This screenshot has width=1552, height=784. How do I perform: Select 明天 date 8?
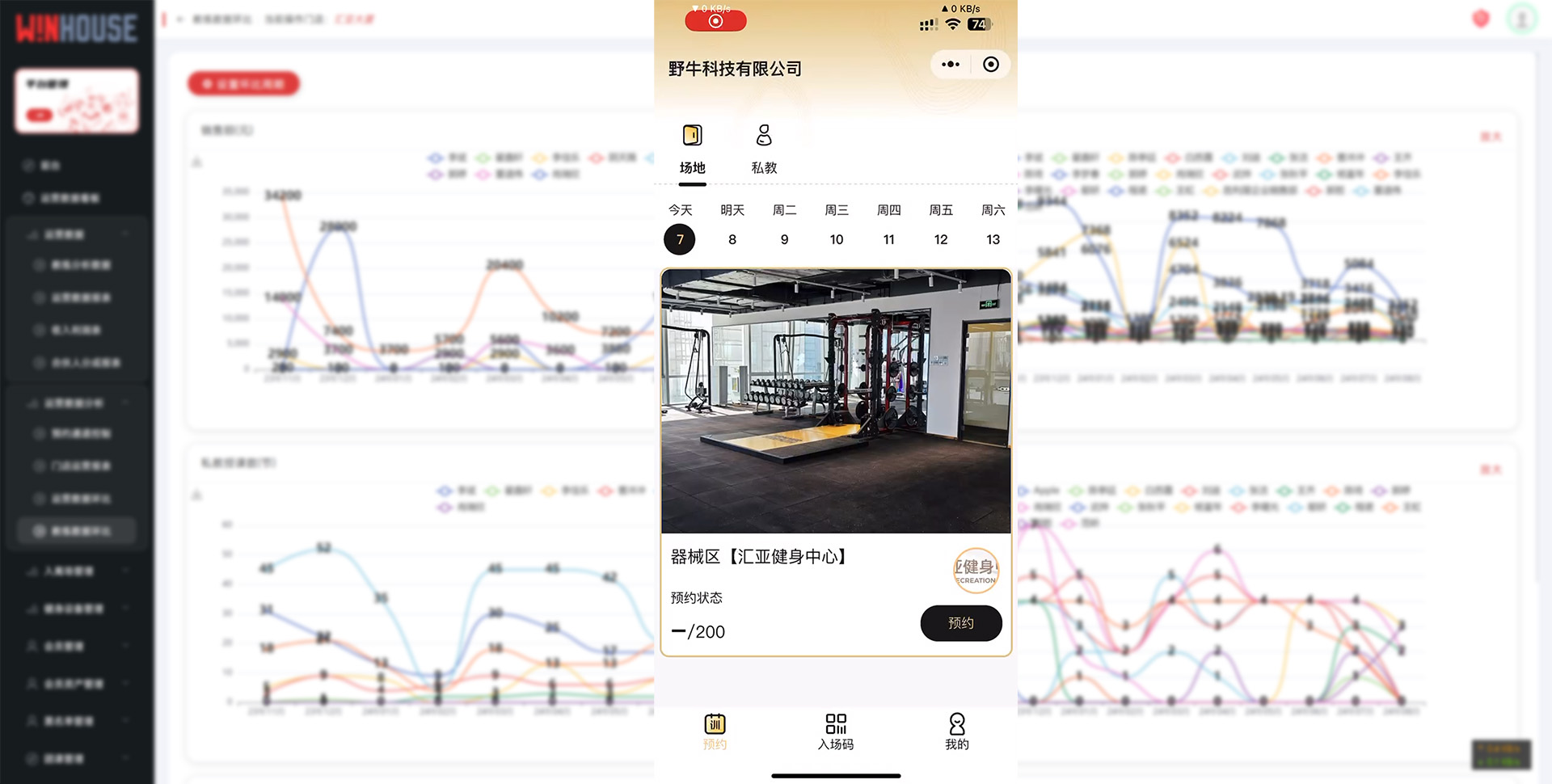point(732,239)
